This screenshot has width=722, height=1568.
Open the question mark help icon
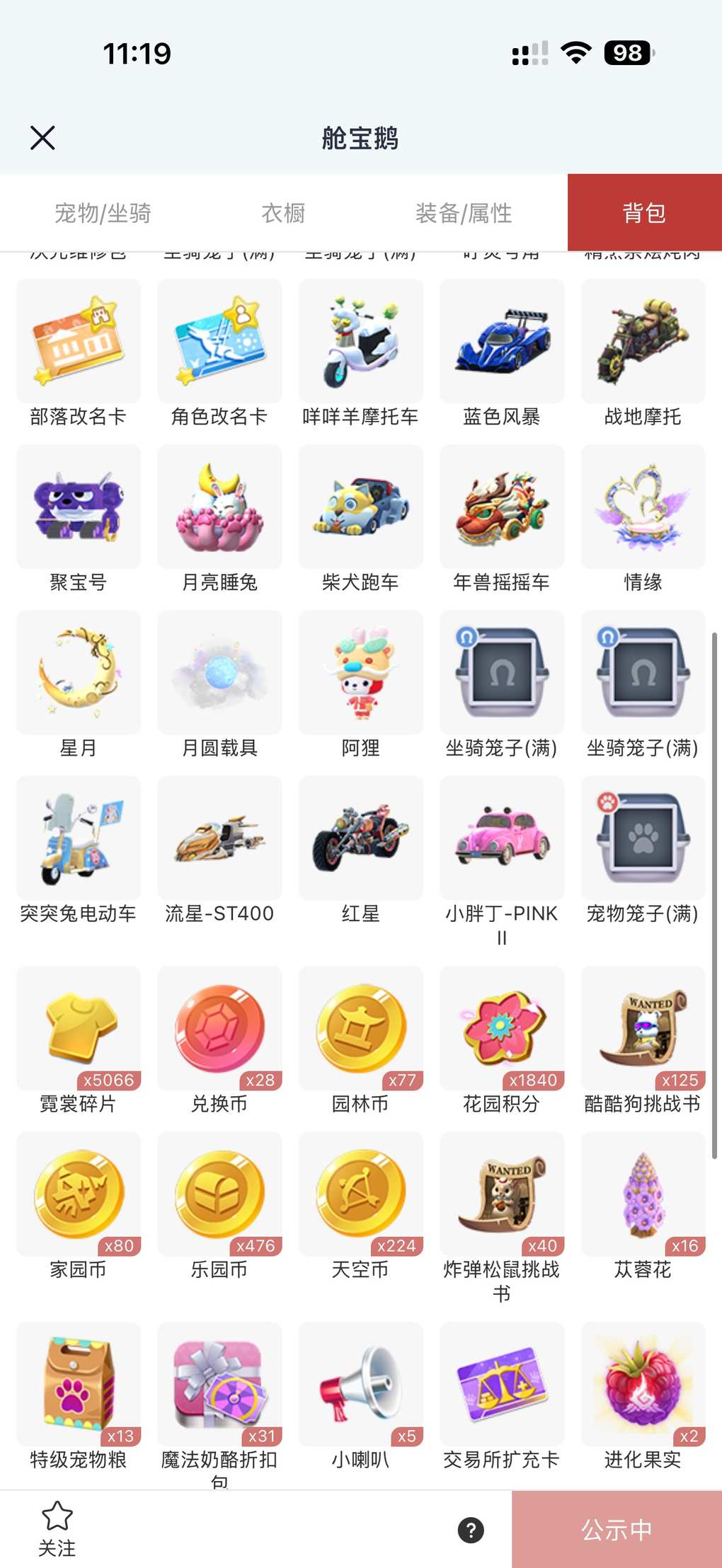click(x=471, y=1530)
